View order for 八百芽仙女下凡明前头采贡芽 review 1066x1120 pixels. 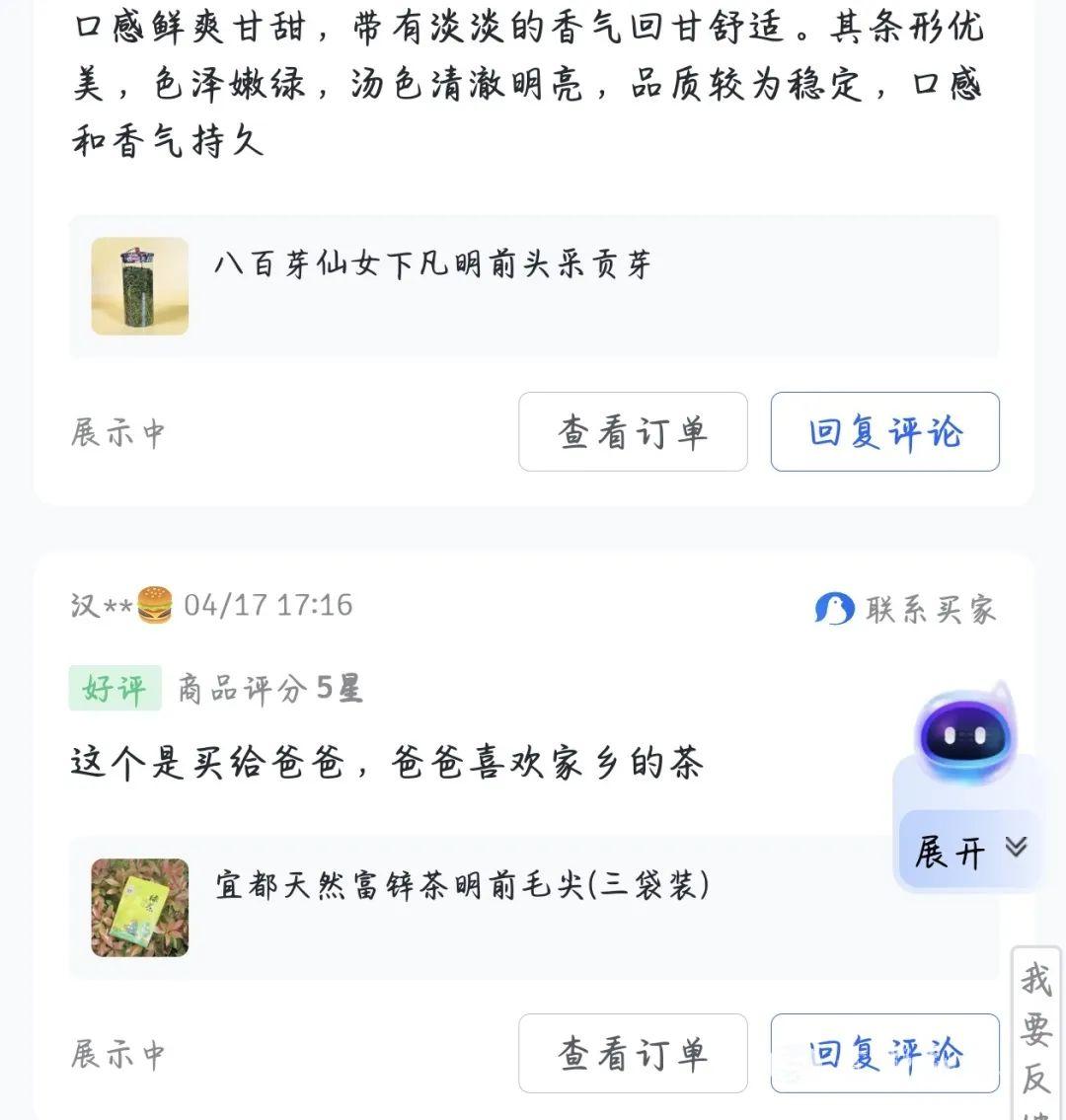633,432
